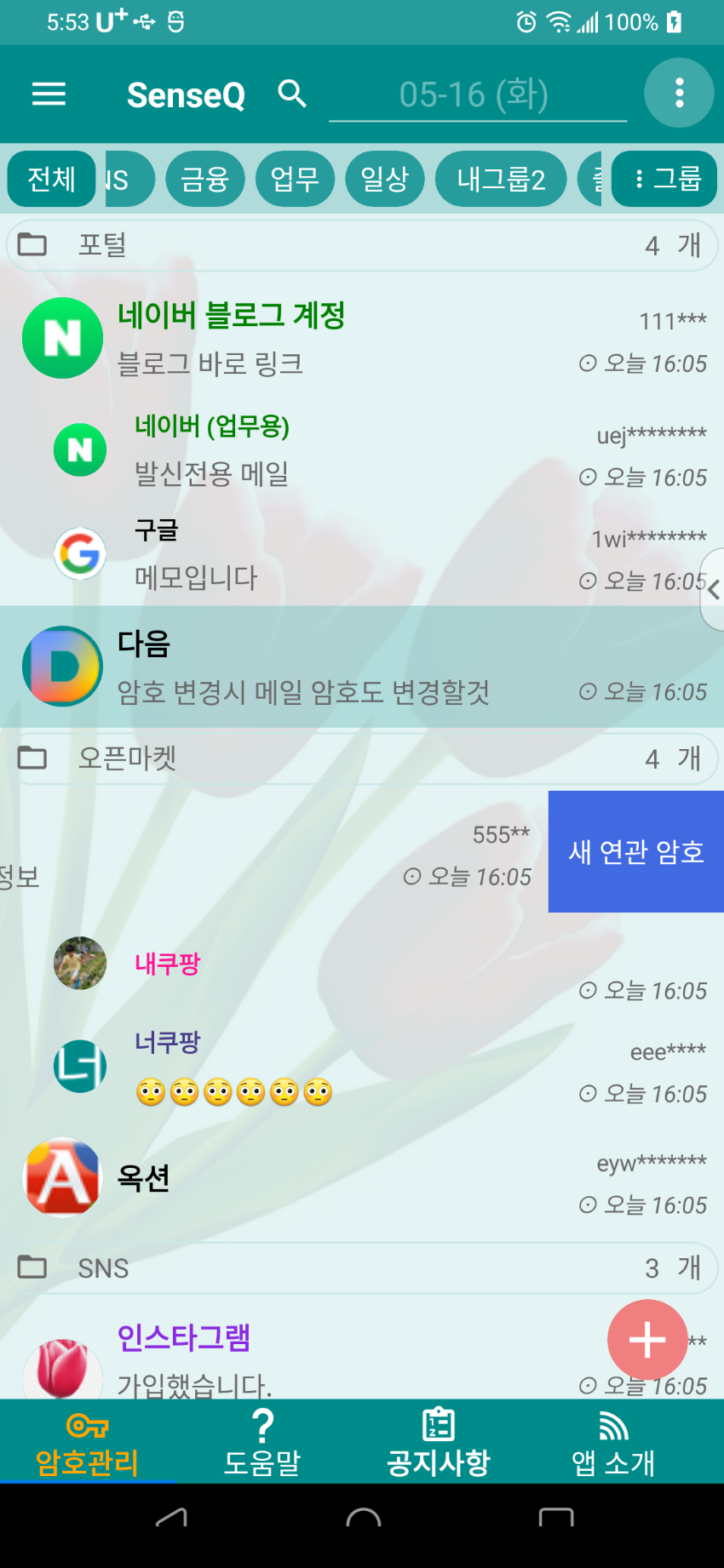Filter by the 일상 group chip
724x1568 pixels.
[384, 180]
